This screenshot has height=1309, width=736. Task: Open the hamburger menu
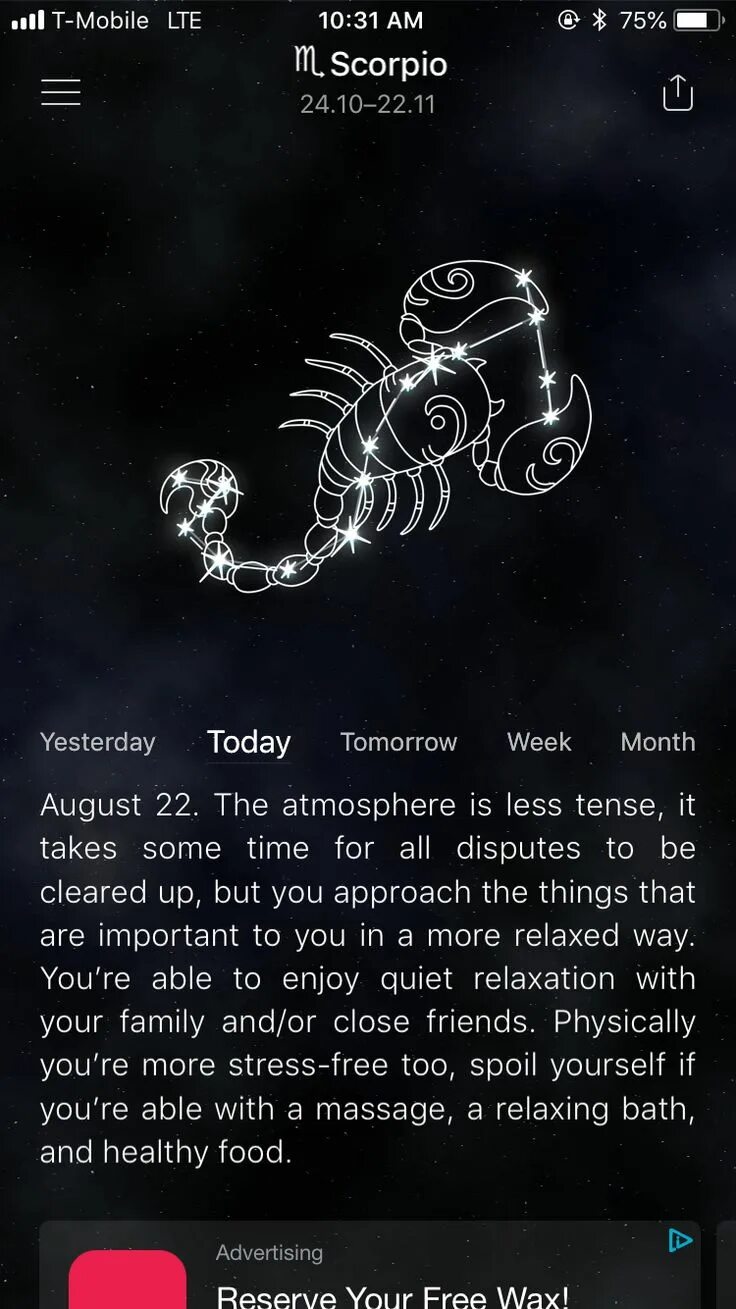point(61,92)
